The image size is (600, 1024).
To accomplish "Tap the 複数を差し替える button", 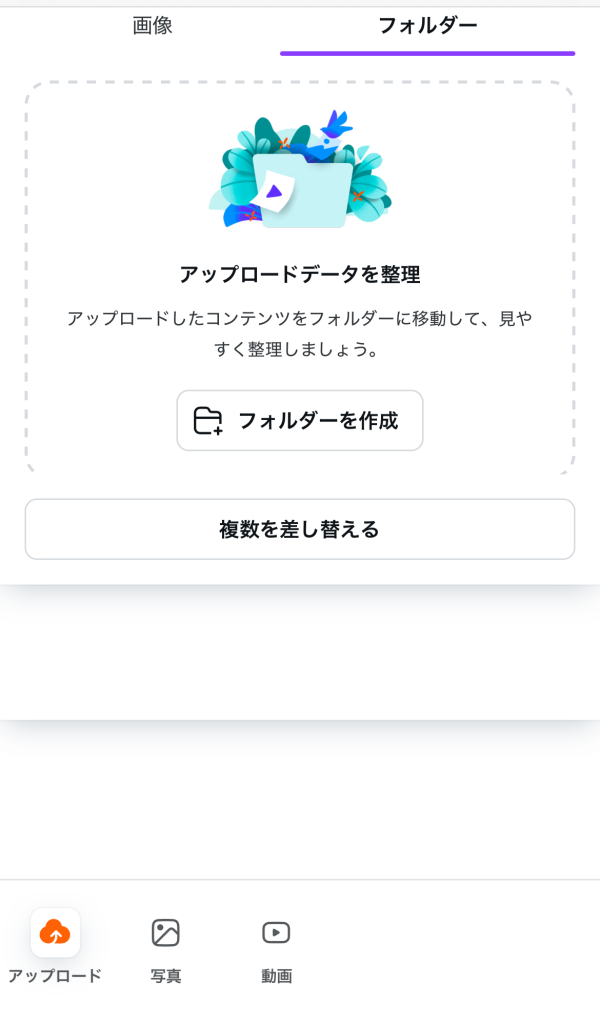I will (x=300, y=529).
